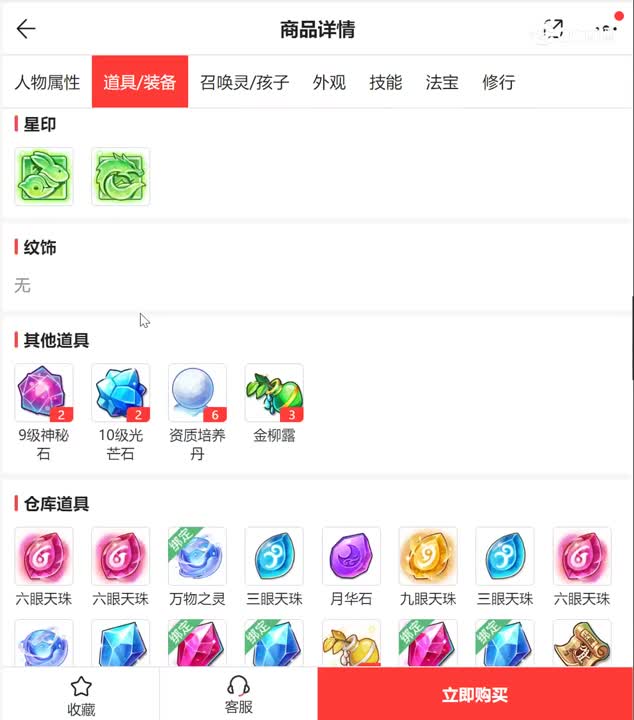View the 九眼天珠 warehouse item
This screenshot has height=720, width=634.
428,557
